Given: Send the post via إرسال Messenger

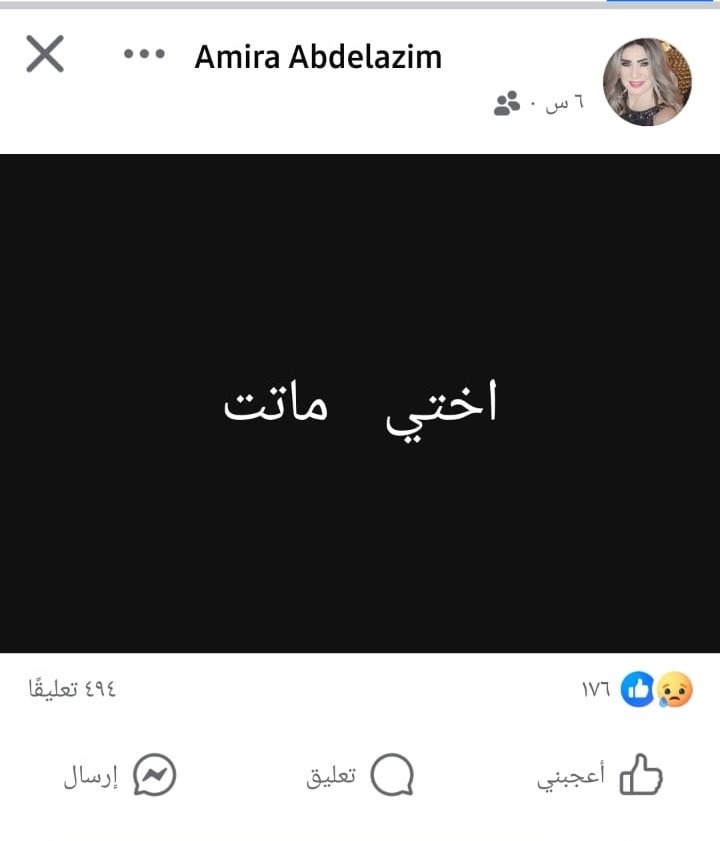Looking at the screenshot, I should point(120,775).
